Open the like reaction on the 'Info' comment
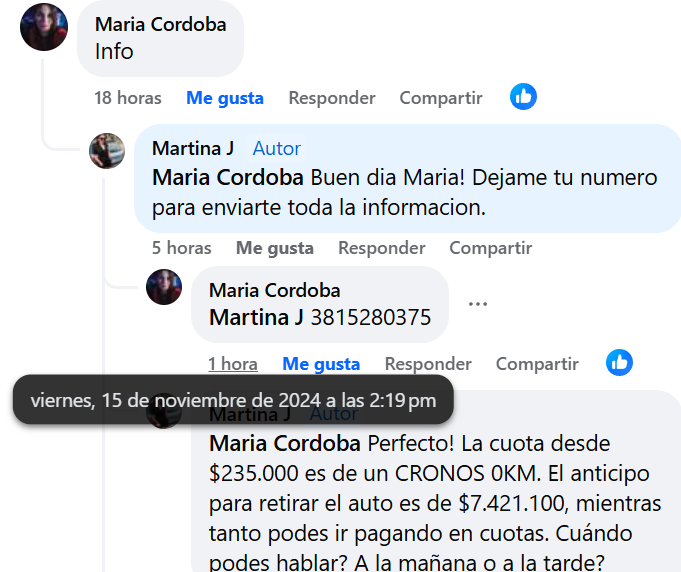The height and width of the screenshot is (572, 681). coord(523,97)
